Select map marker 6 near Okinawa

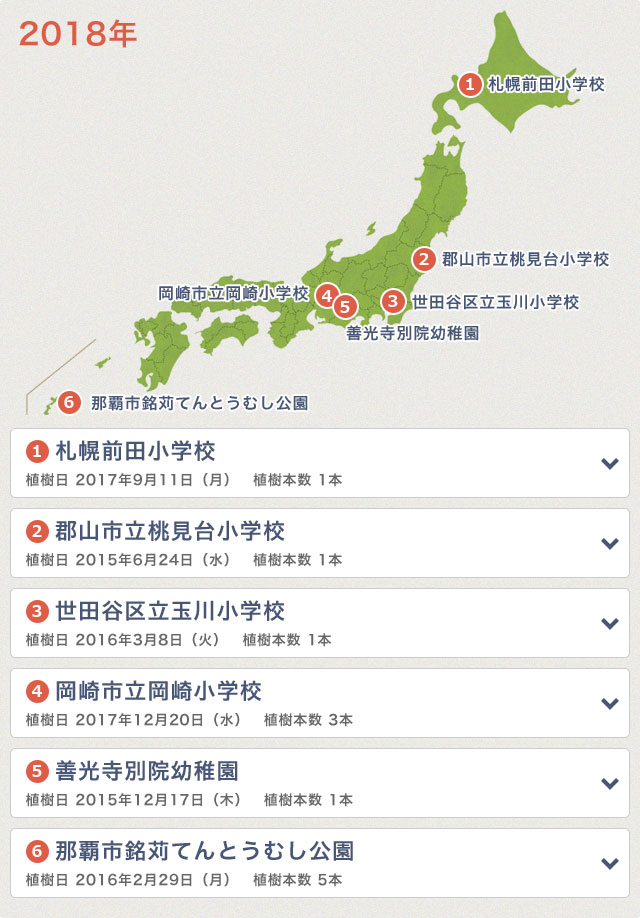point(68,402)
